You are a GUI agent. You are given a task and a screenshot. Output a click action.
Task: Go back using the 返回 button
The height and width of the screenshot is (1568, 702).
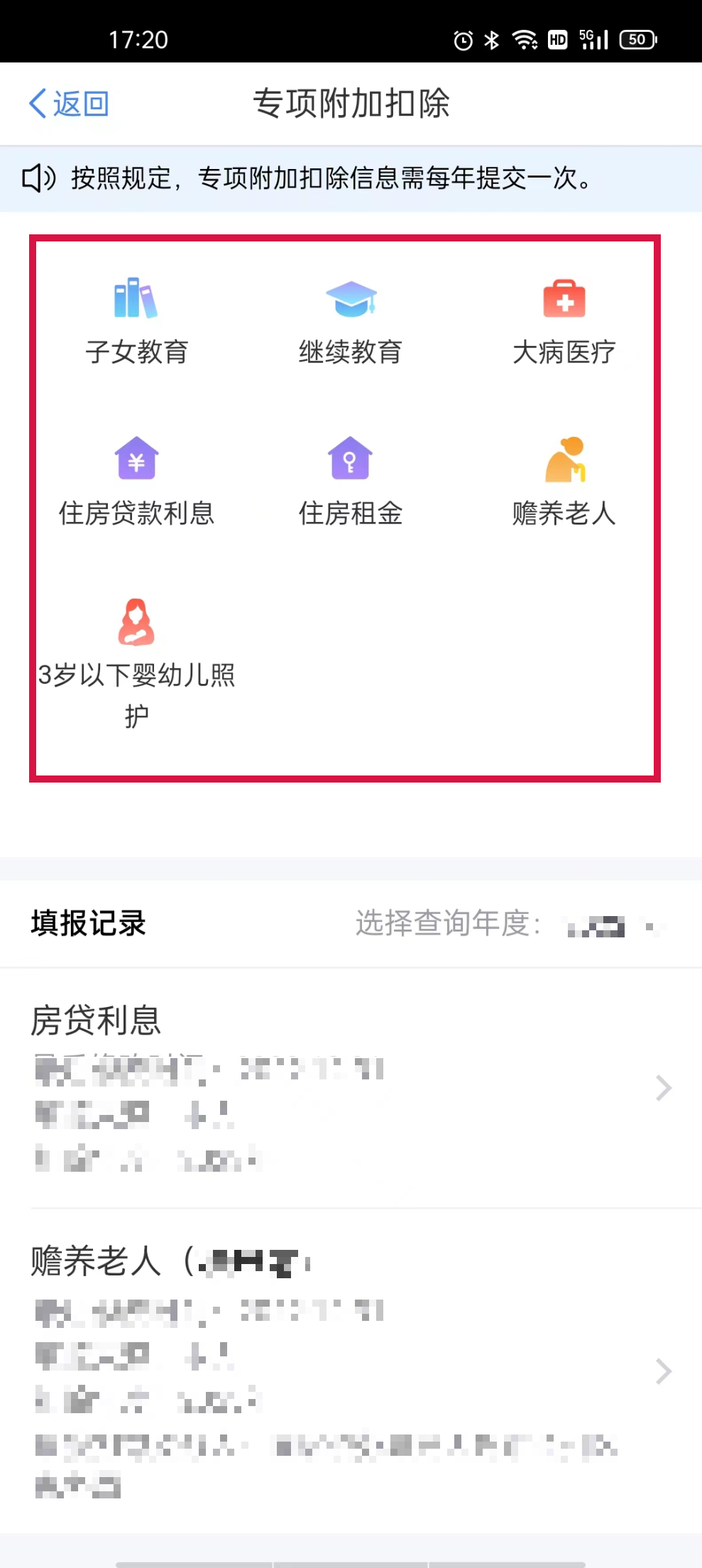point(69,104)
